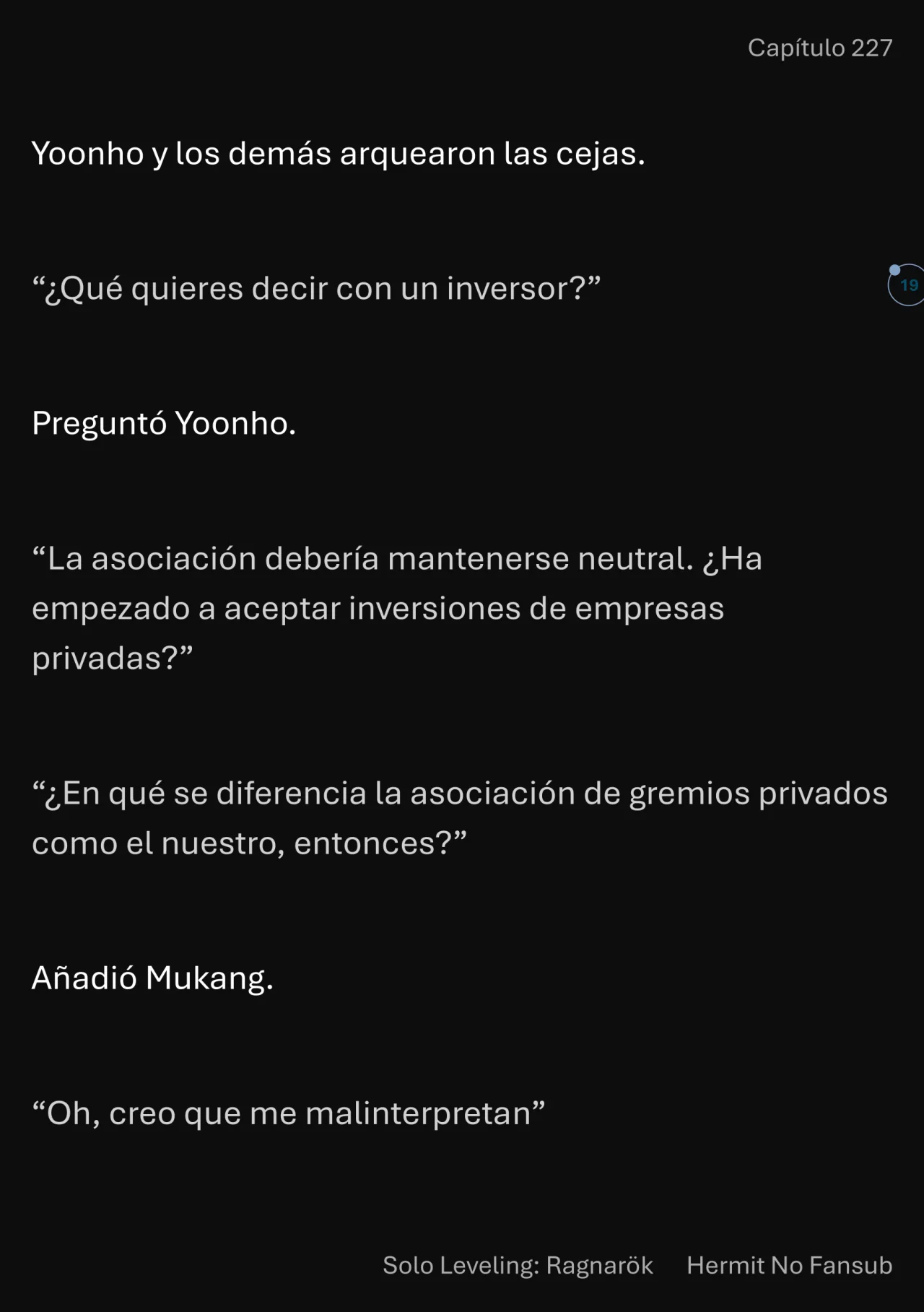Screen dimensions: 924x1312
Task: Click the sentence "Yoonho y los demás arquearon las cejas."
Action: pyautogui.click(x=338, y=153)
